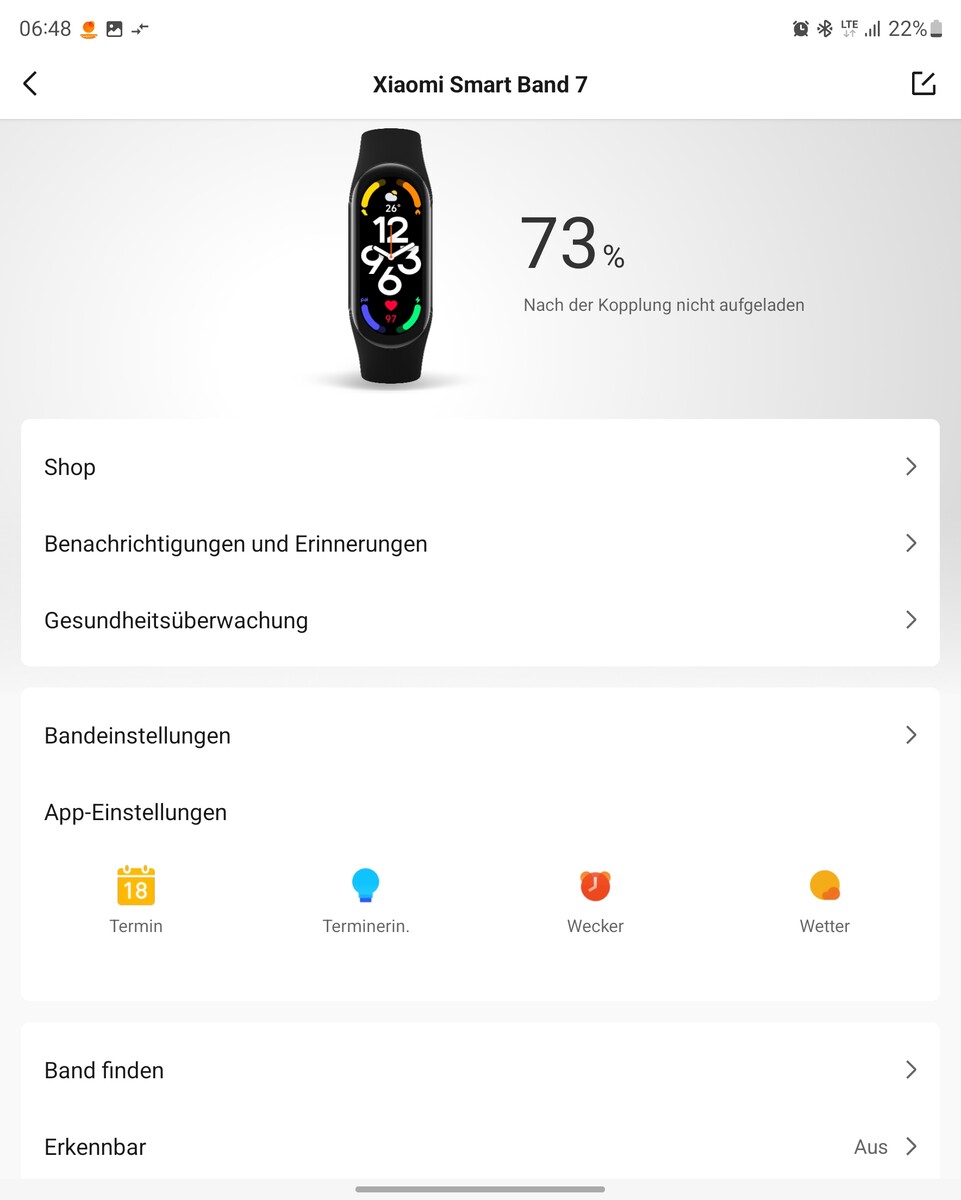961x1200 pixels.
Task: Open the Shop row
Action: point(480,467)
